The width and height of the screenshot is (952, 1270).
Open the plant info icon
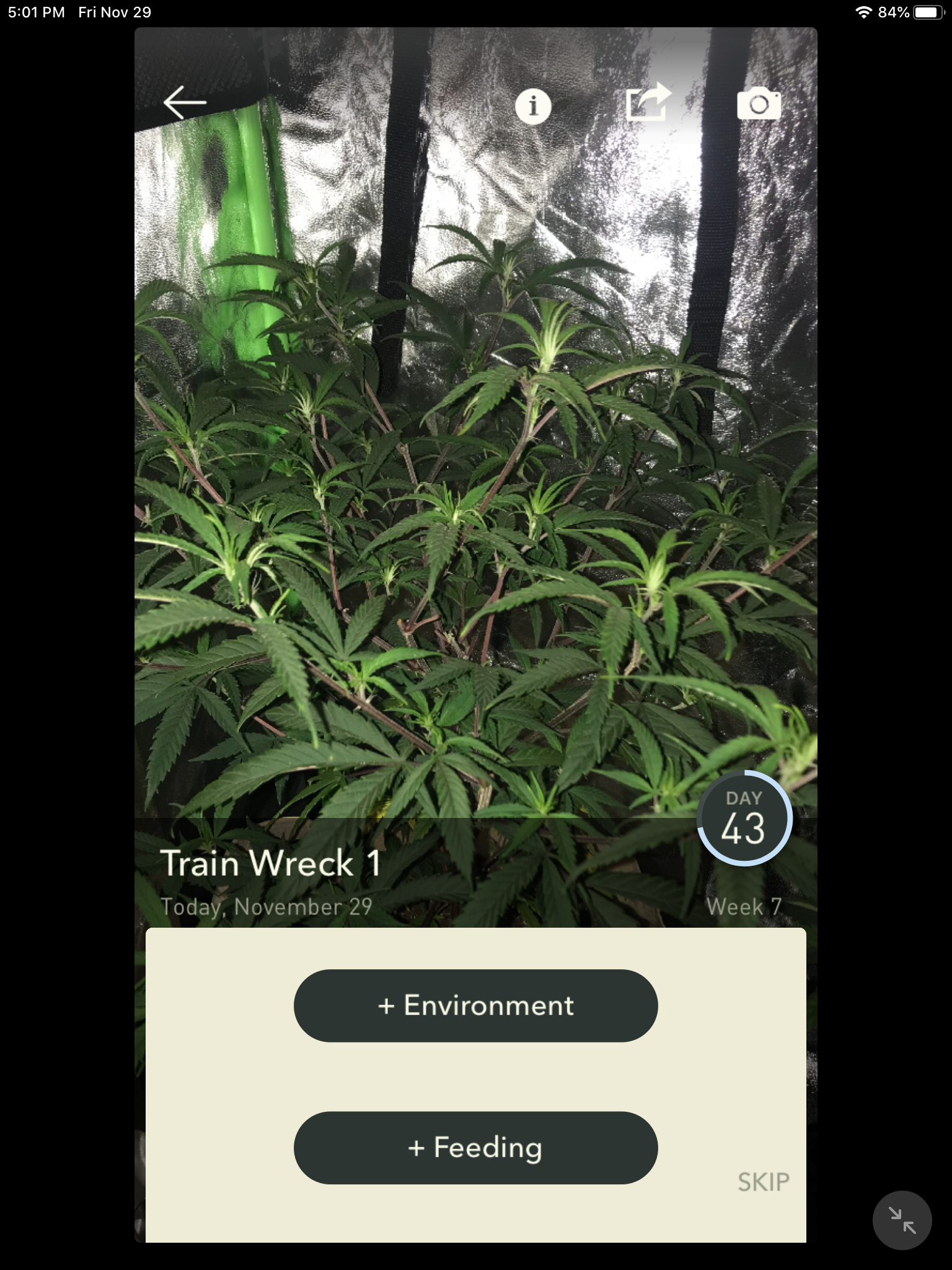533,106
